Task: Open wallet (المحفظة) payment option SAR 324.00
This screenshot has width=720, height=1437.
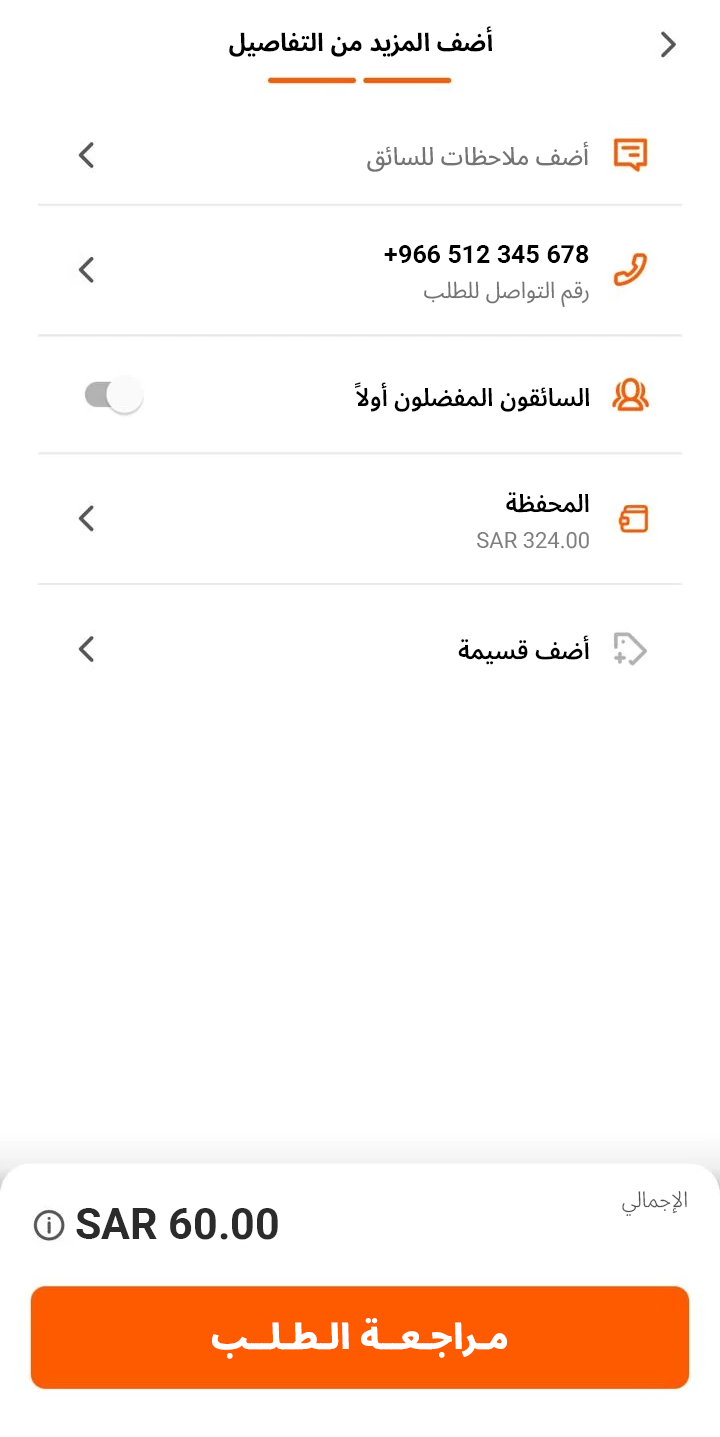Action: 360,519
